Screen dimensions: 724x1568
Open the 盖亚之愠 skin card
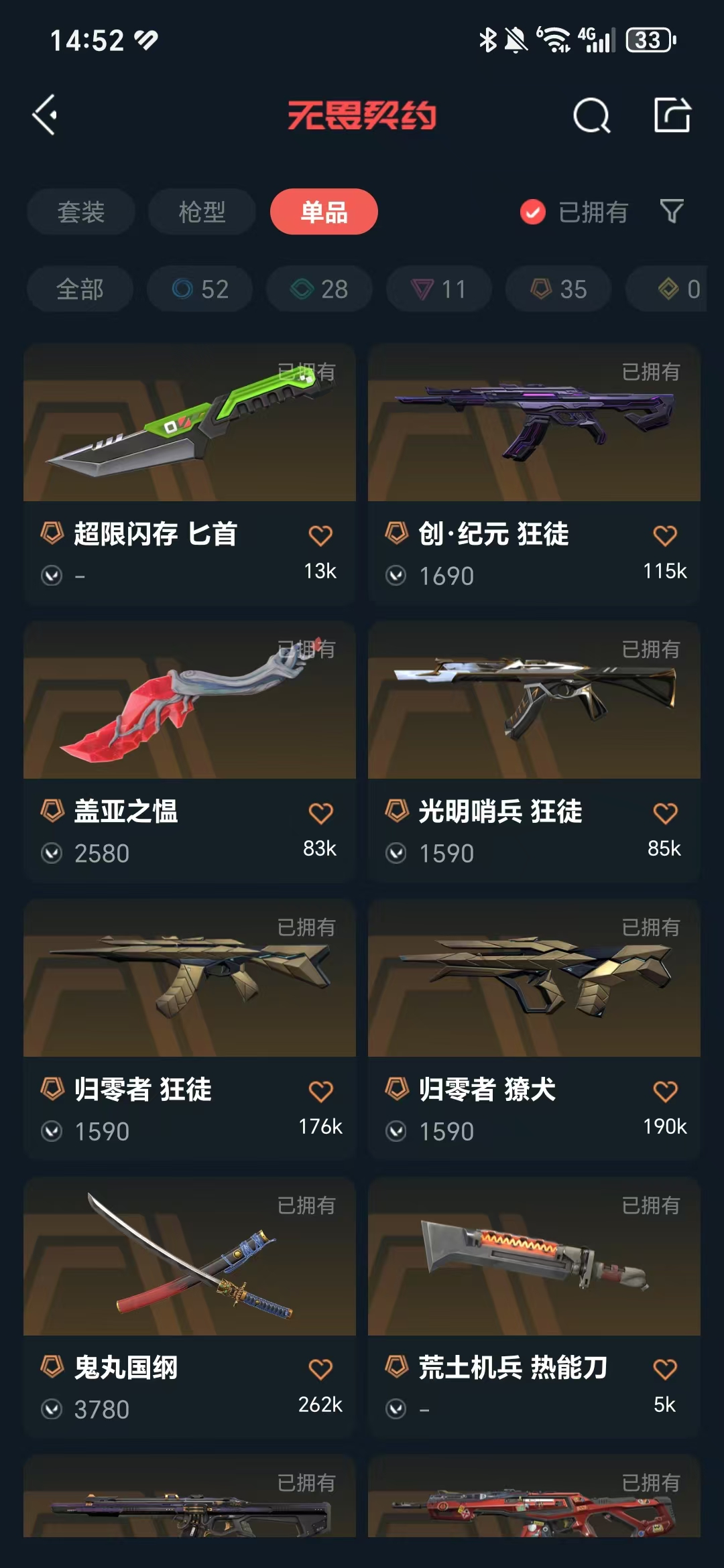tap(190, 753)
